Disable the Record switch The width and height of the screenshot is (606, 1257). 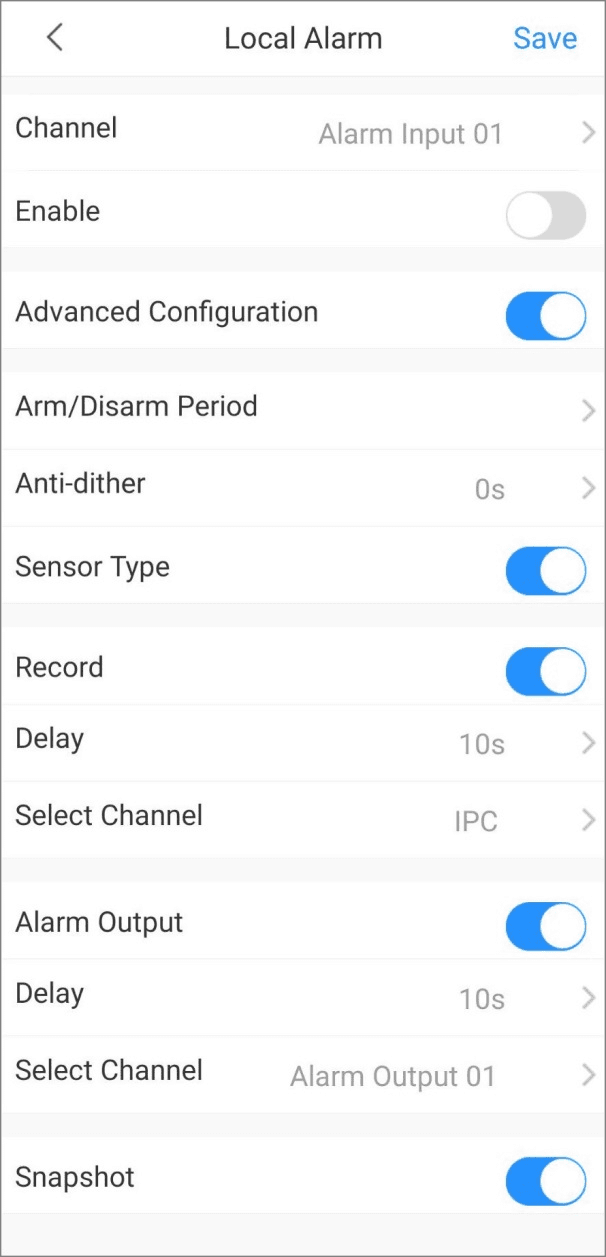coord(545,671)
